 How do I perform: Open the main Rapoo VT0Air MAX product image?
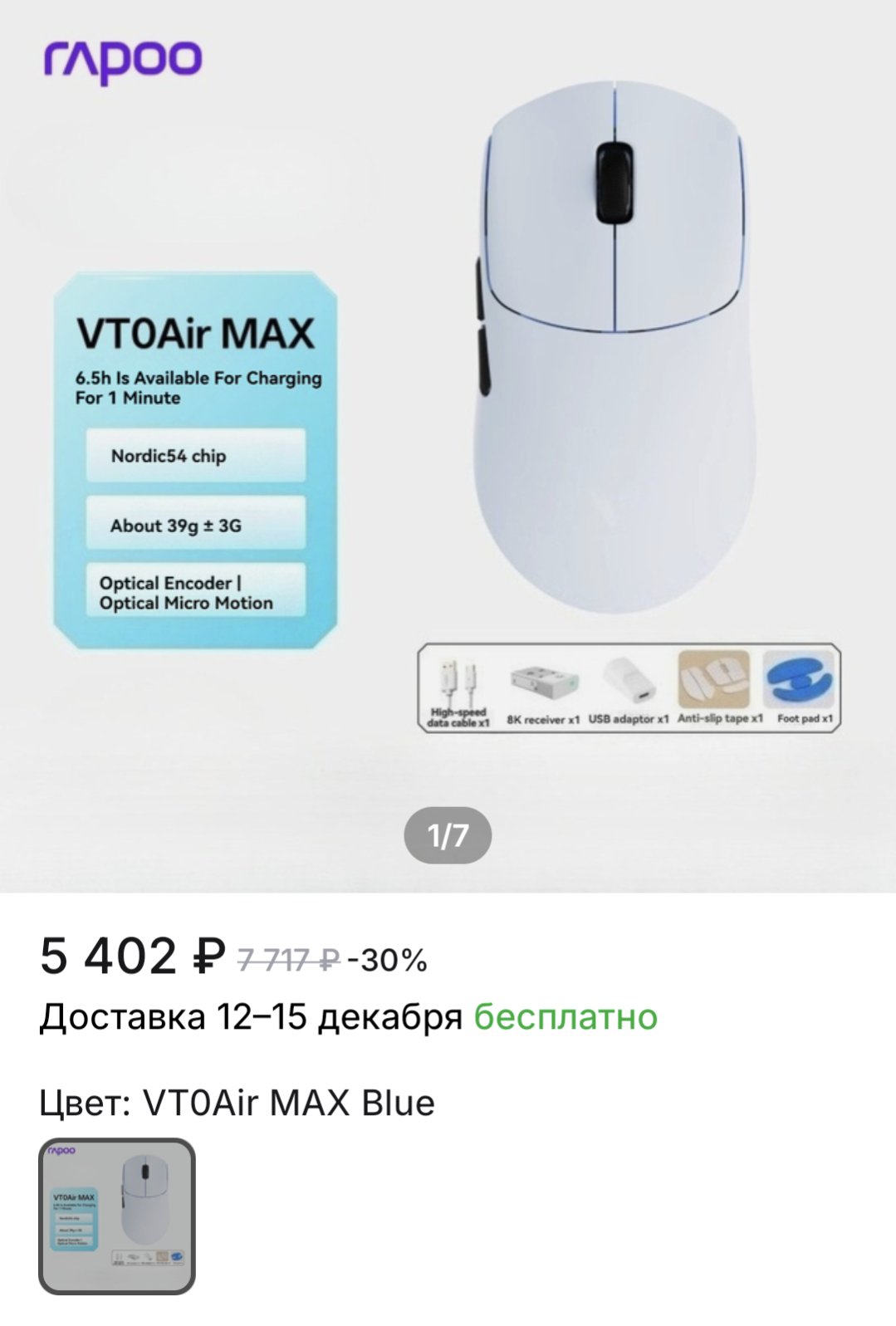pos(448,415)
